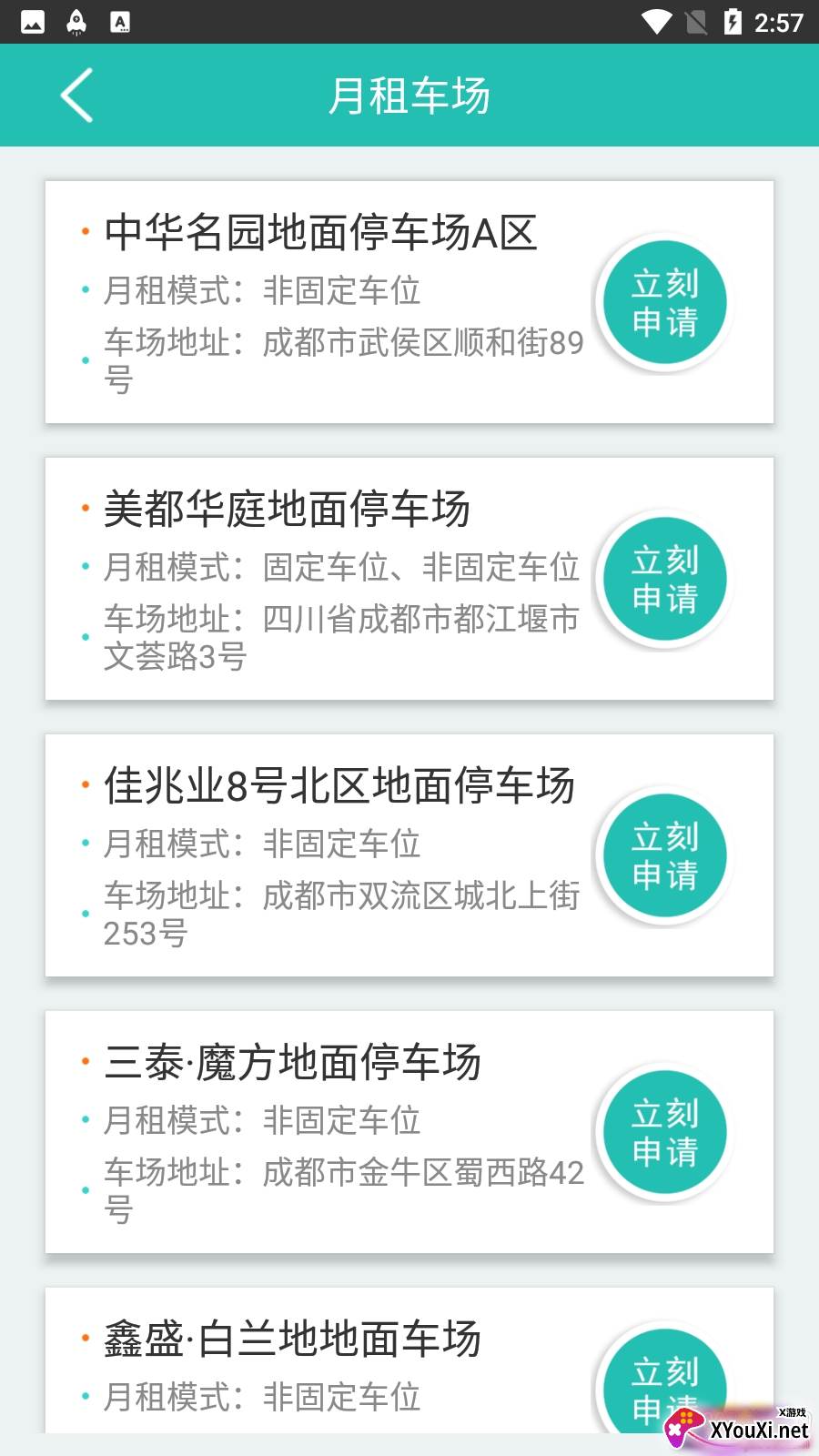Tap 立刻申请 for 中华名园地面停车场A区
This screenshot has height=1456, width=819.
665,303
